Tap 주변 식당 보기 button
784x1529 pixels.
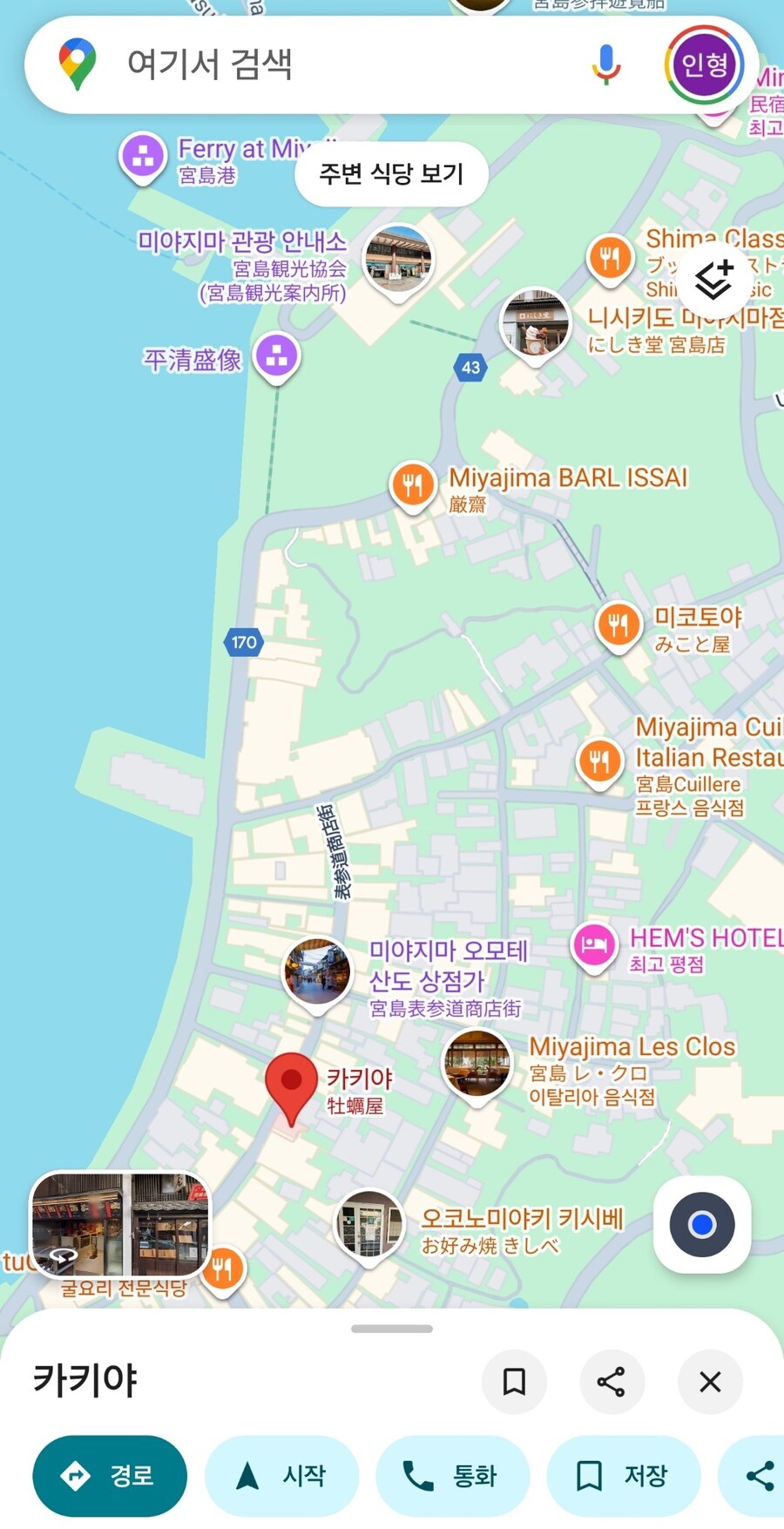click(389, 174)
